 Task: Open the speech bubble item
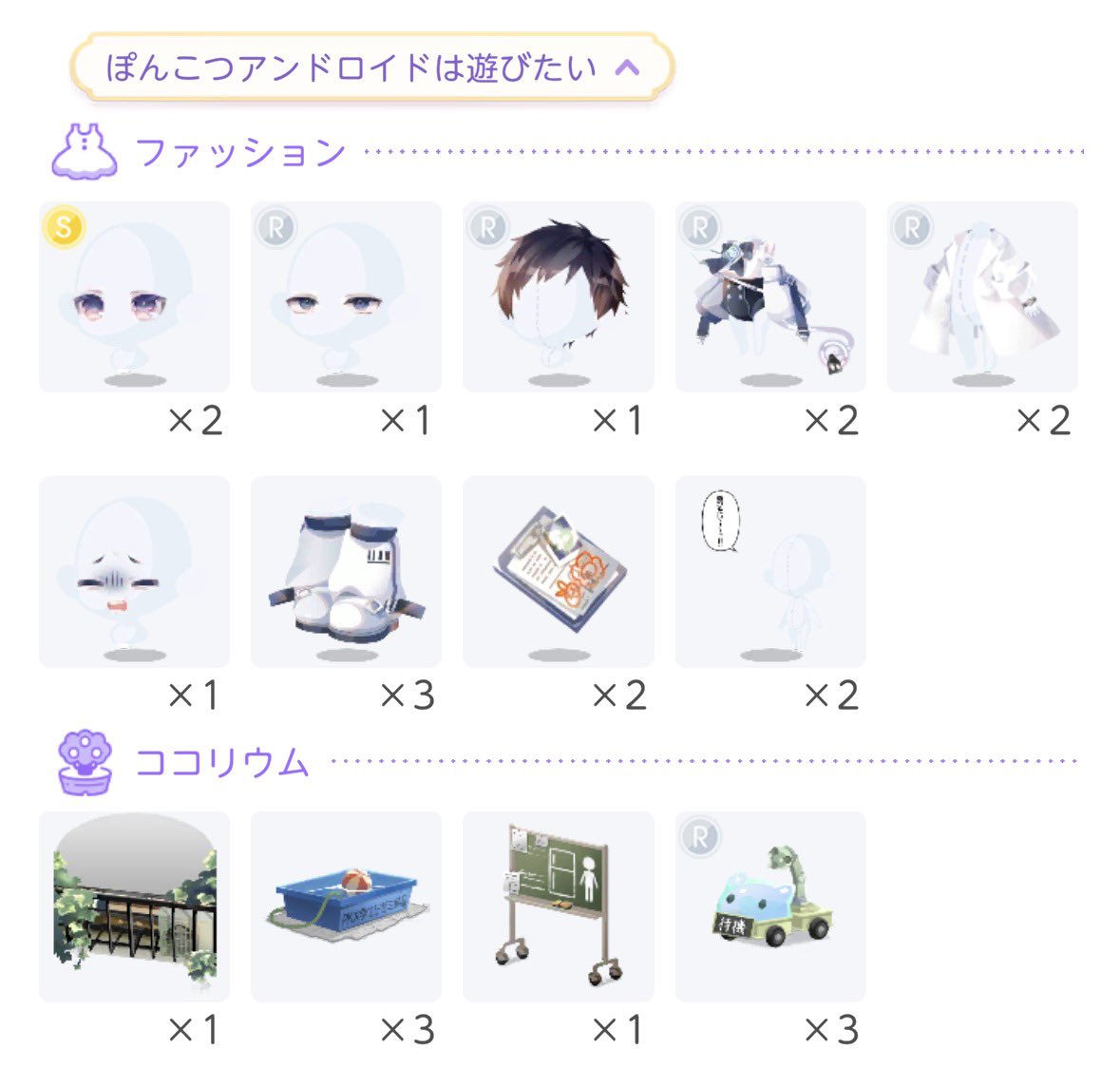(770, 572)
